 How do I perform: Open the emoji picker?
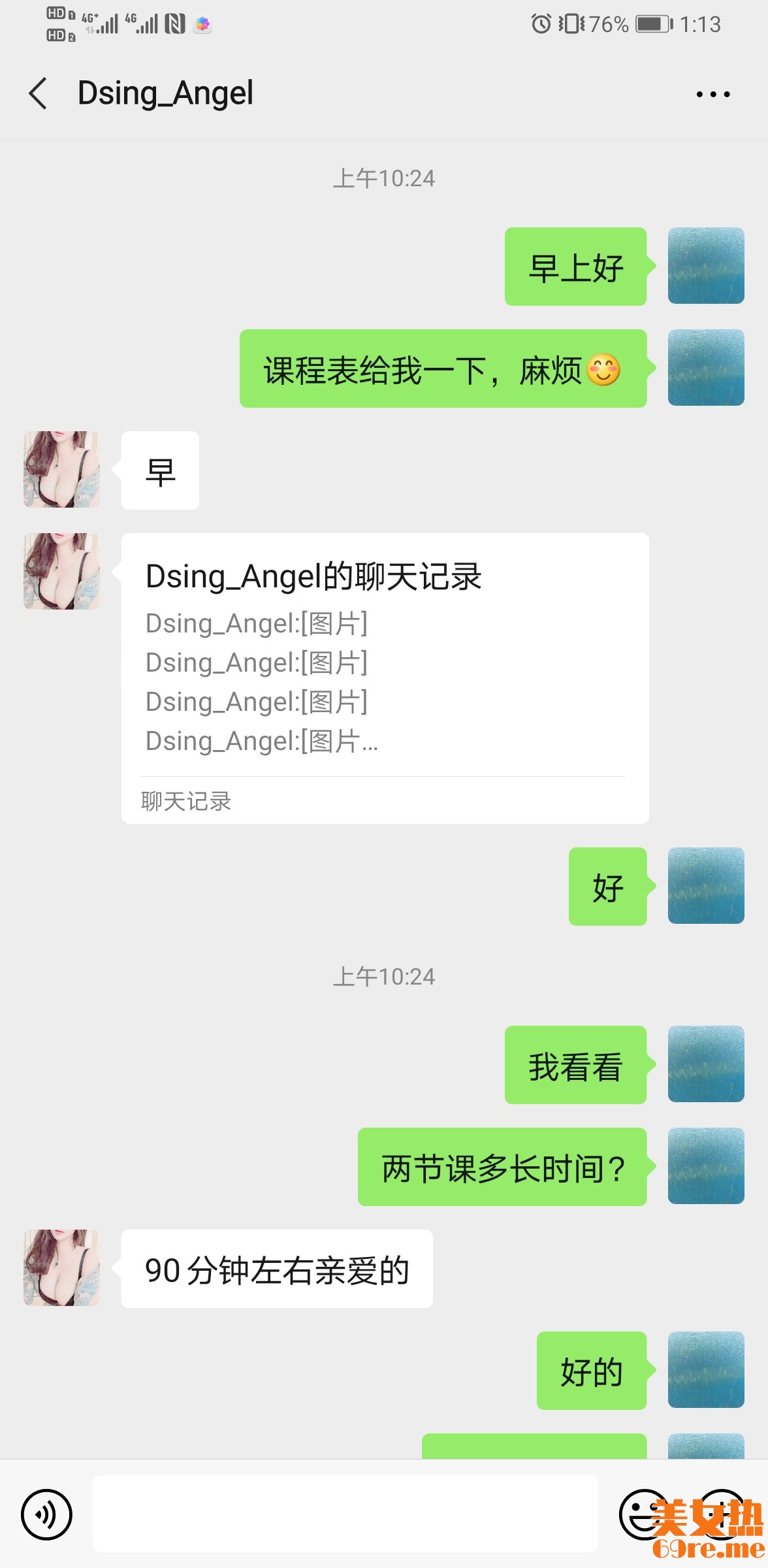coord(643,1514)
